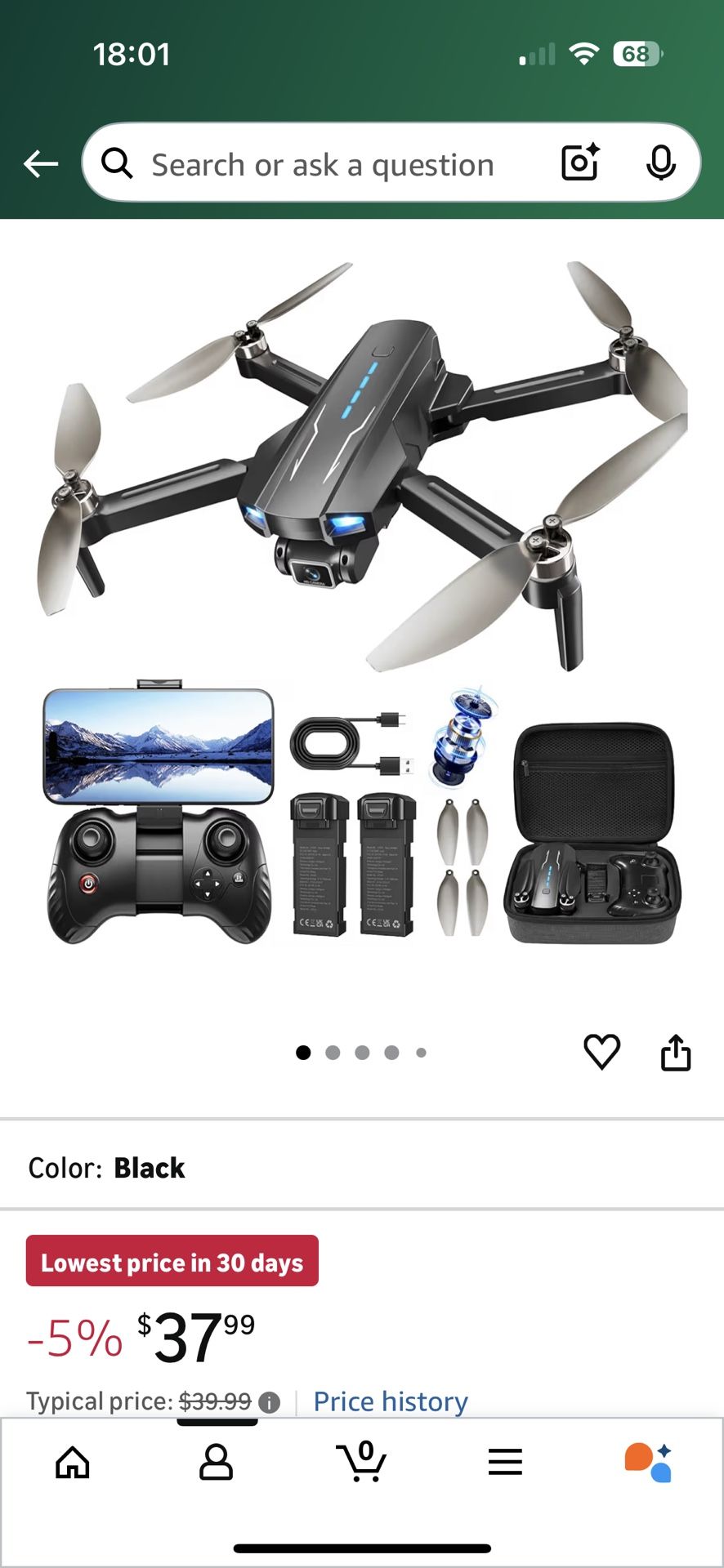Tap the magnifying glass search icon

118,163
